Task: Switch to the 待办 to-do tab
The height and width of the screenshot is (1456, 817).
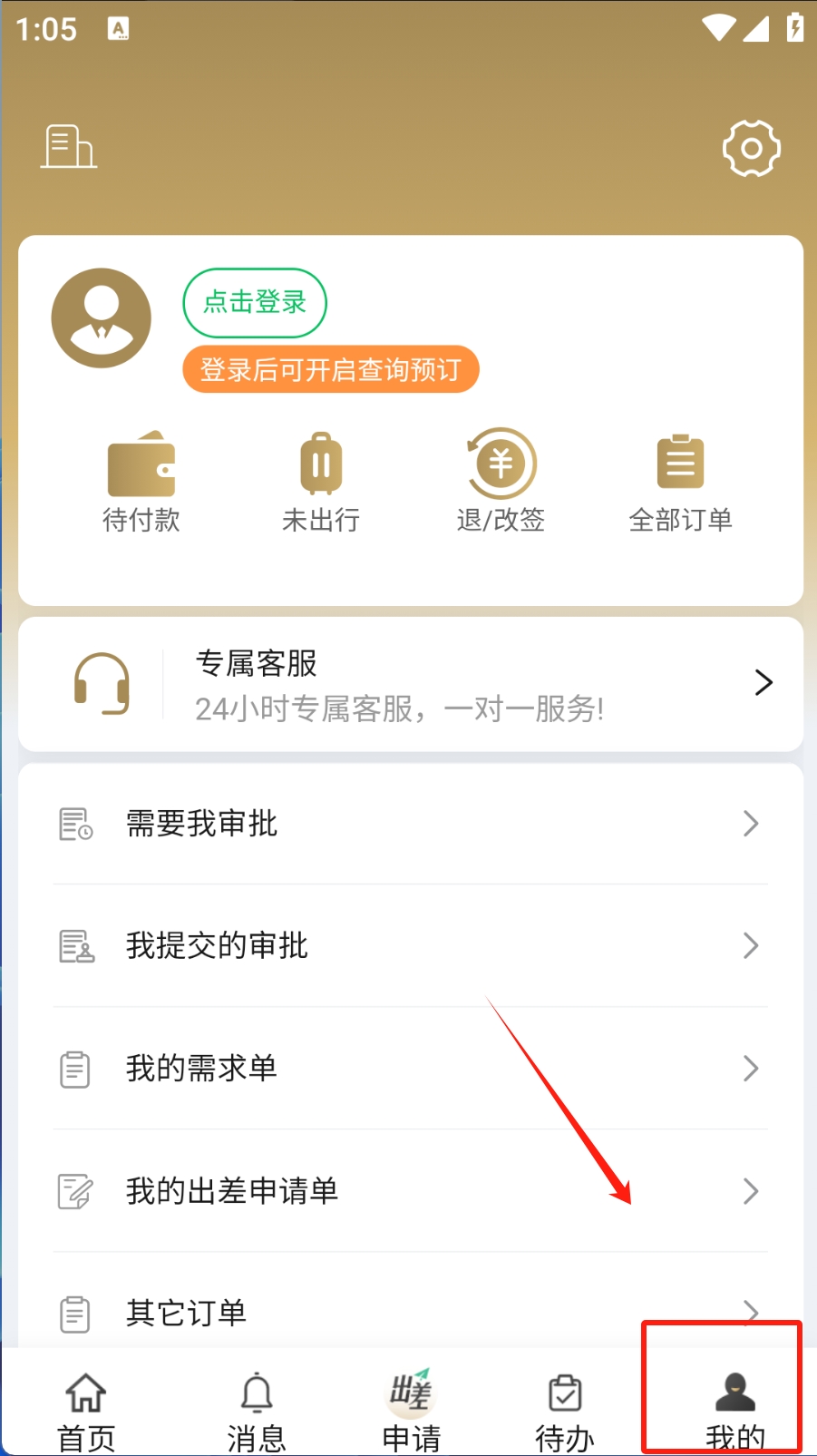Action: 565,1411
